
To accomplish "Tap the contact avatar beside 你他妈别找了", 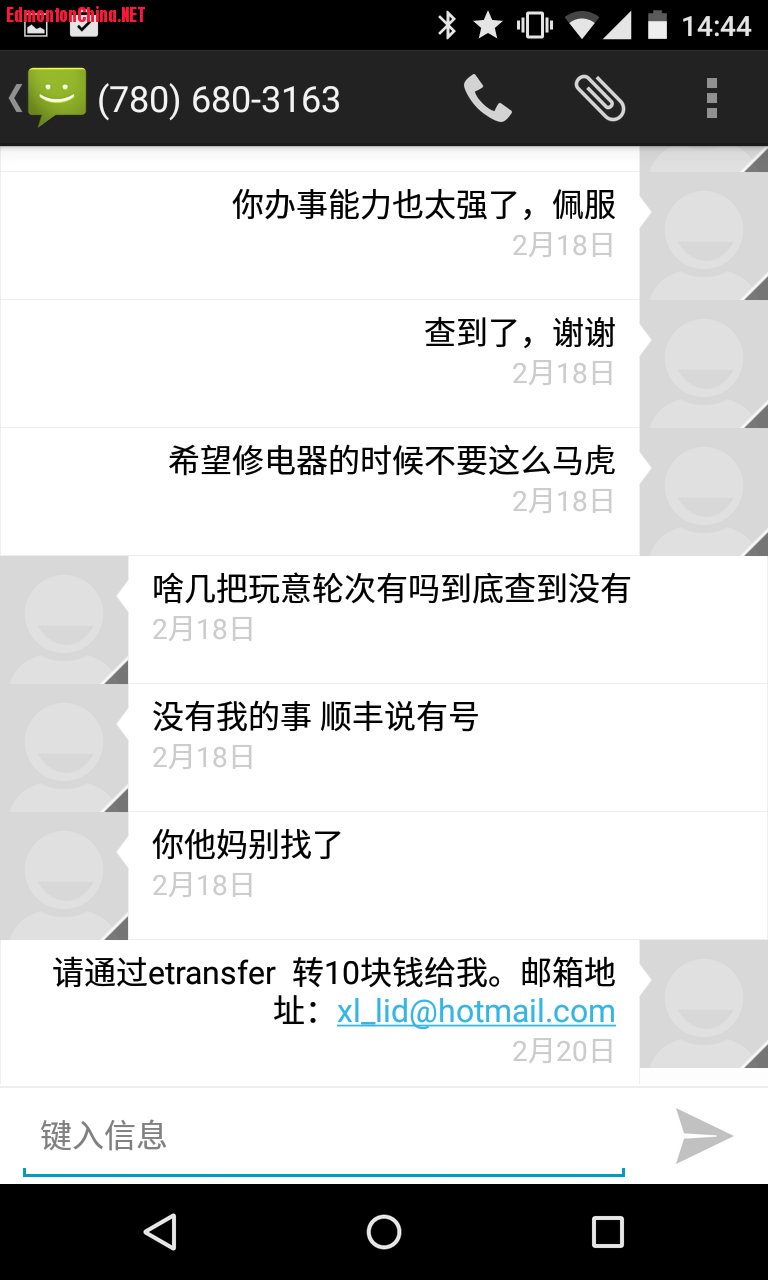I will [64, 876].
